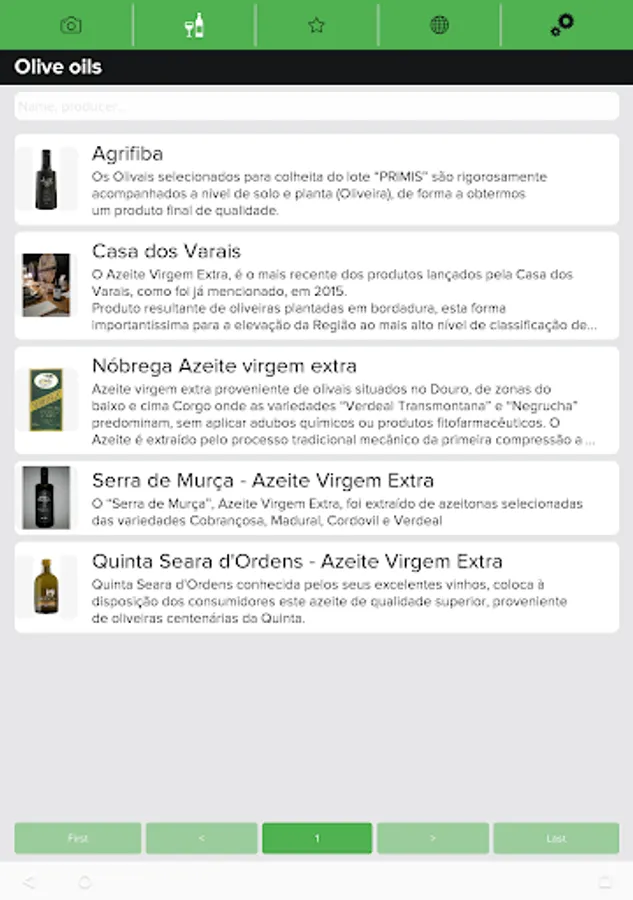Open the camera tab
Image resolution: width=633 pixels, height=900 pixels.
(70, 25)
